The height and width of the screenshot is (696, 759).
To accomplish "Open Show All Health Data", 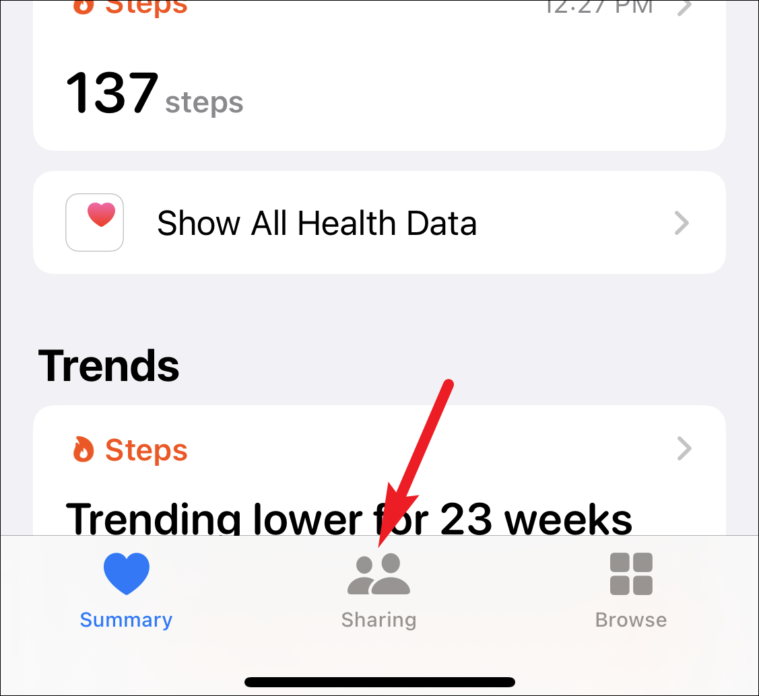I will pos(378,222).
